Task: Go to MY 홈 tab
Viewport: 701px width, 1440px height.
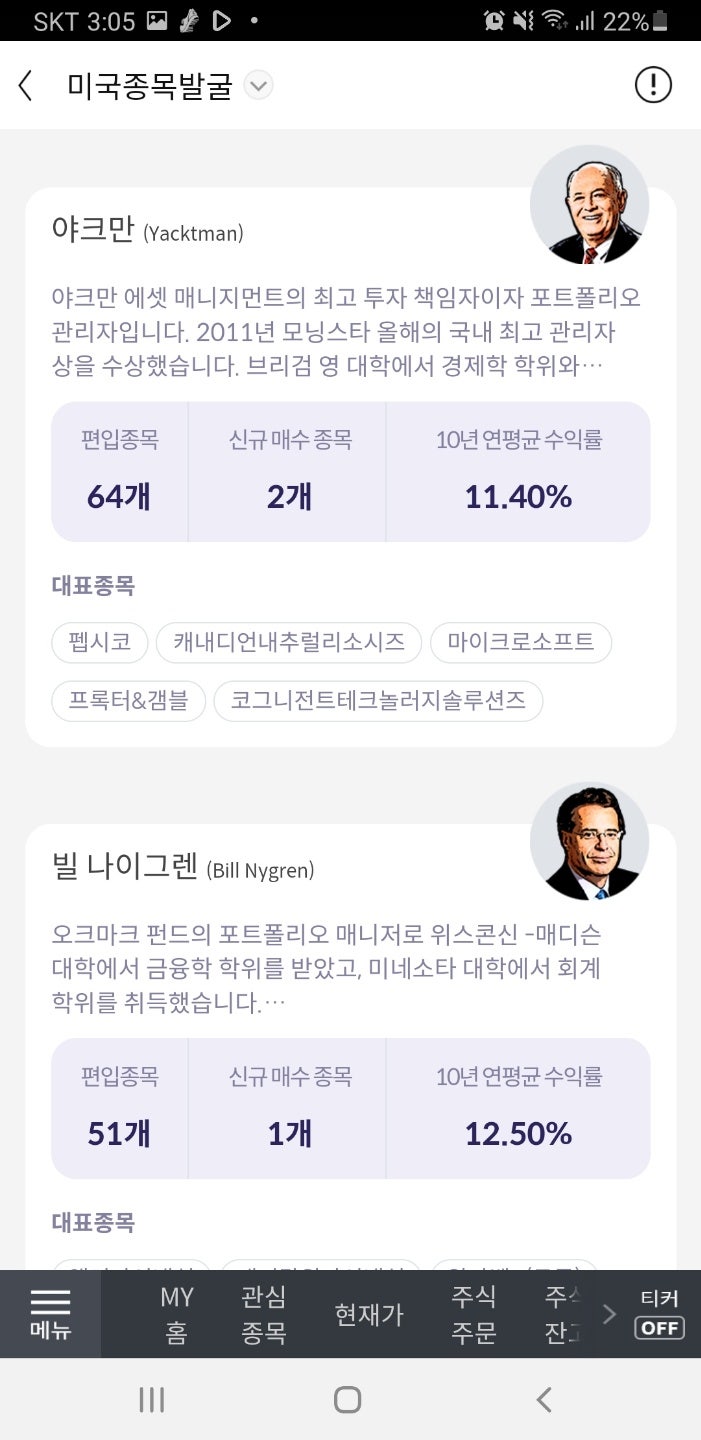Action: click(177, 1314)
